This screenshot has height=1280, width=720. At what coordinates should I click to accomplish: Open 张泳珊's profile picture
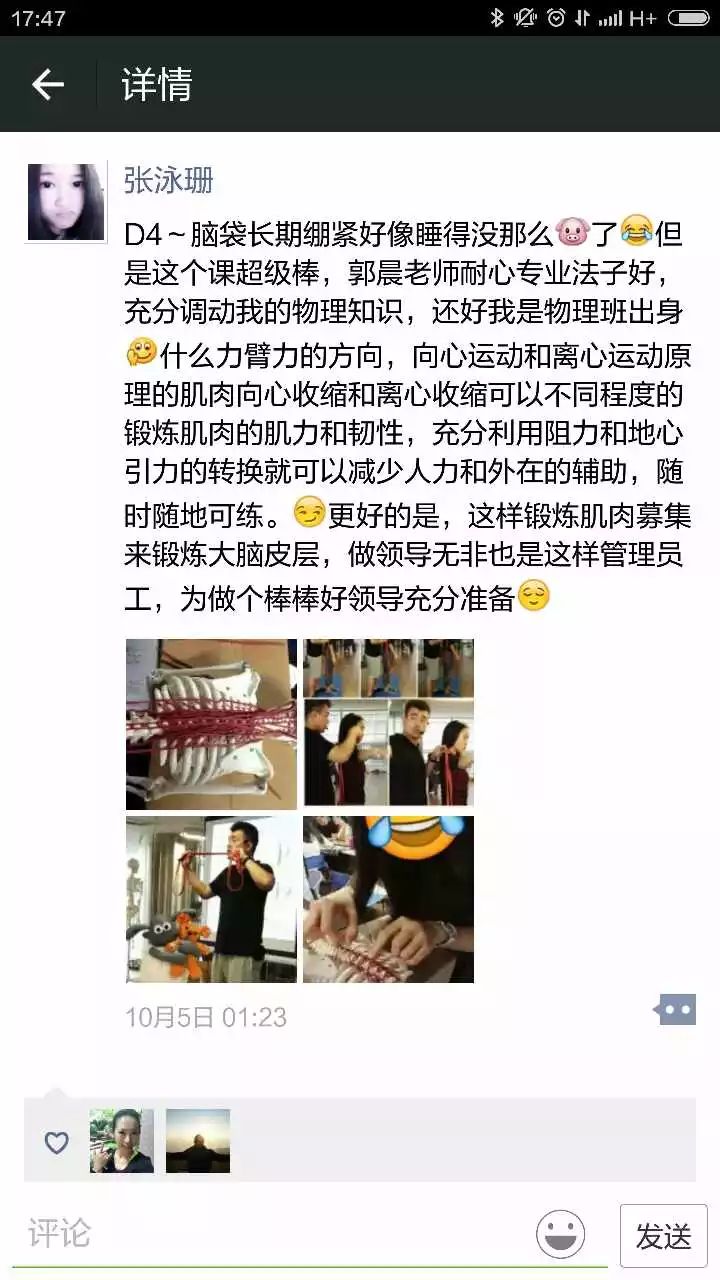(x=66, y=202)
